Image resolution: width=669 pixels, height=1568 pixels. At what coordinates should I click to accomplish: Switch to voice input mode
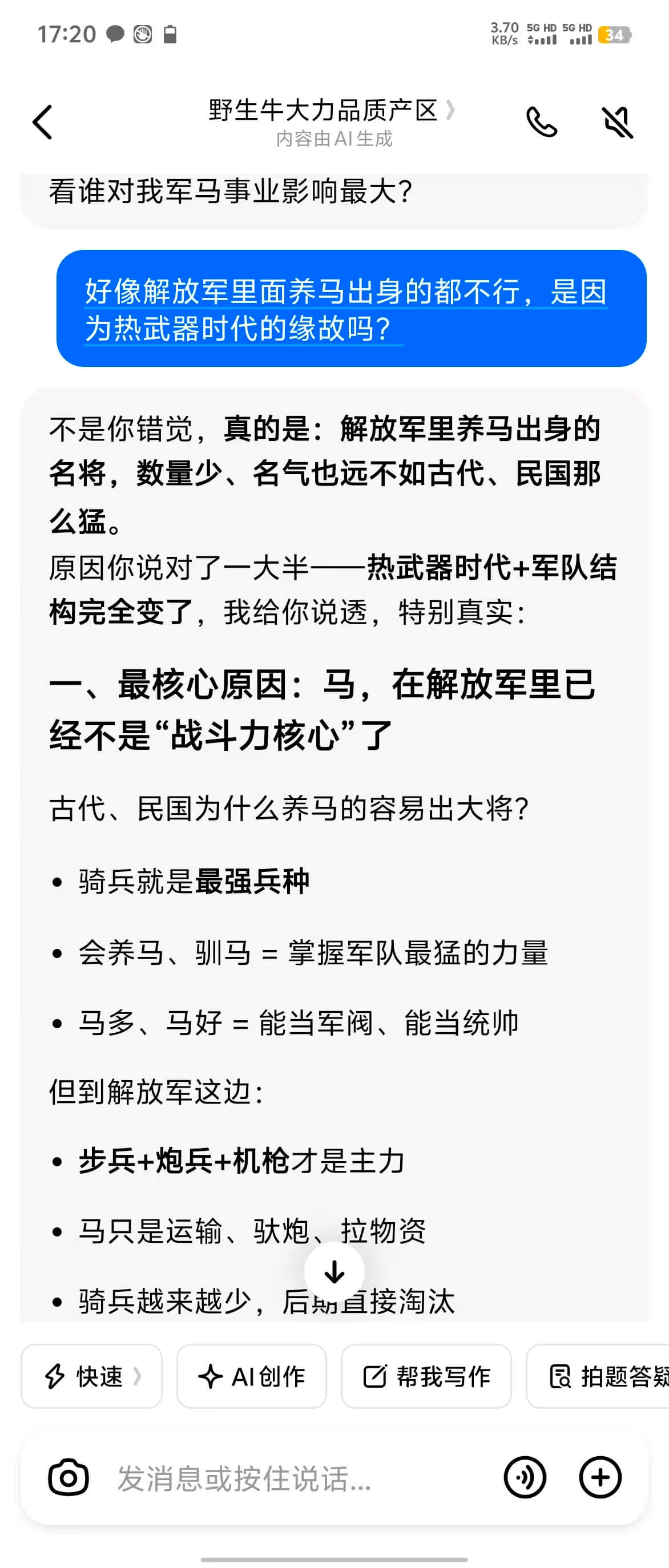525,1477
